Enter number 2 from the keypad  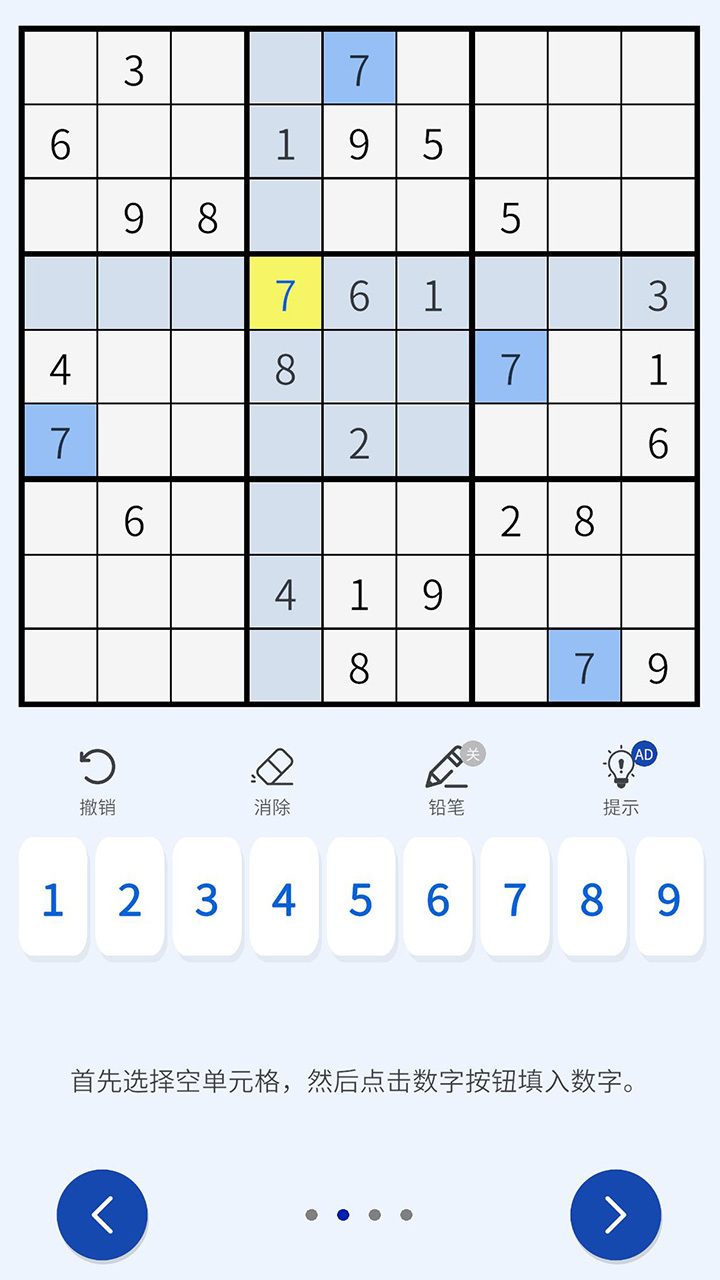pyautogui.click(x=130, y=899)
